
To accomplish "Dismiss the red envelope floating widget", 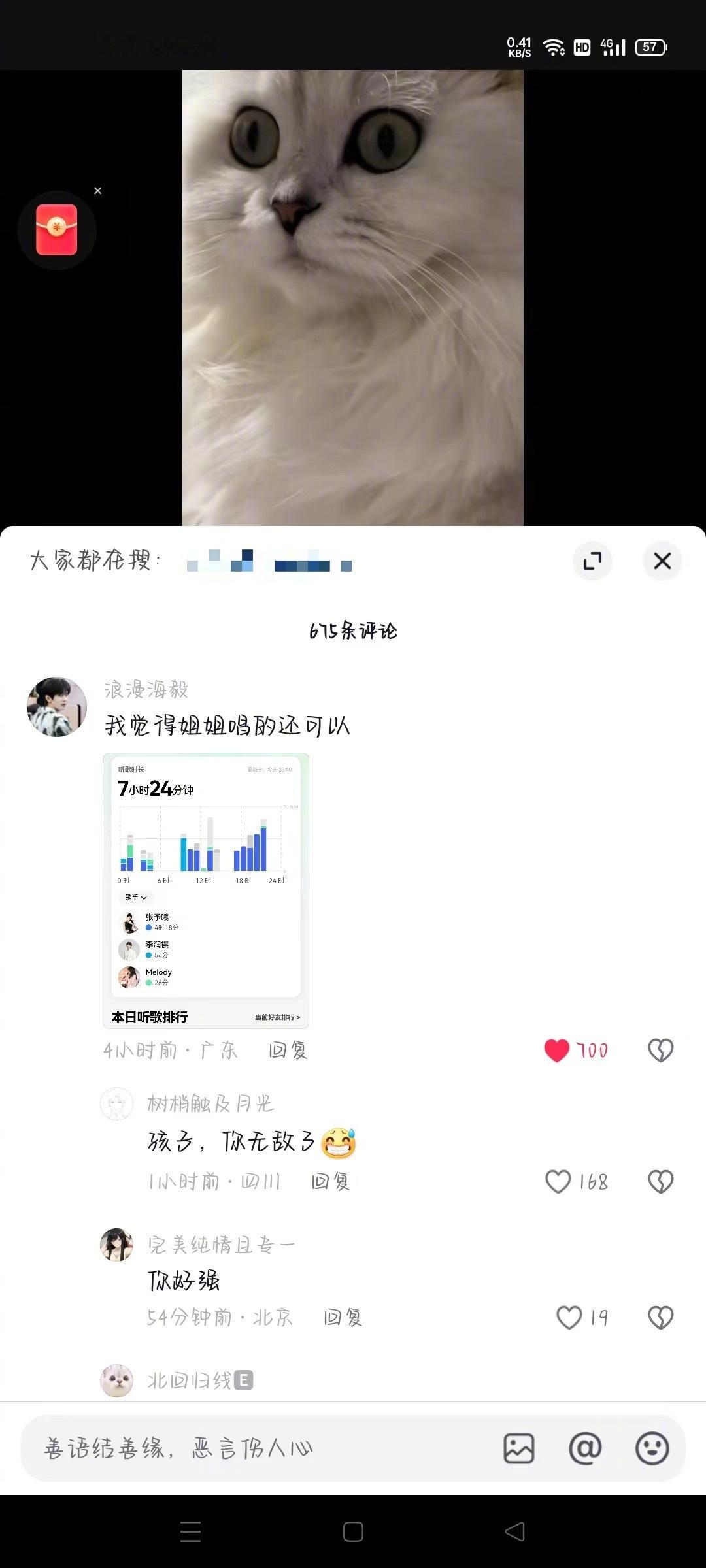I will [x=98, y=191].
